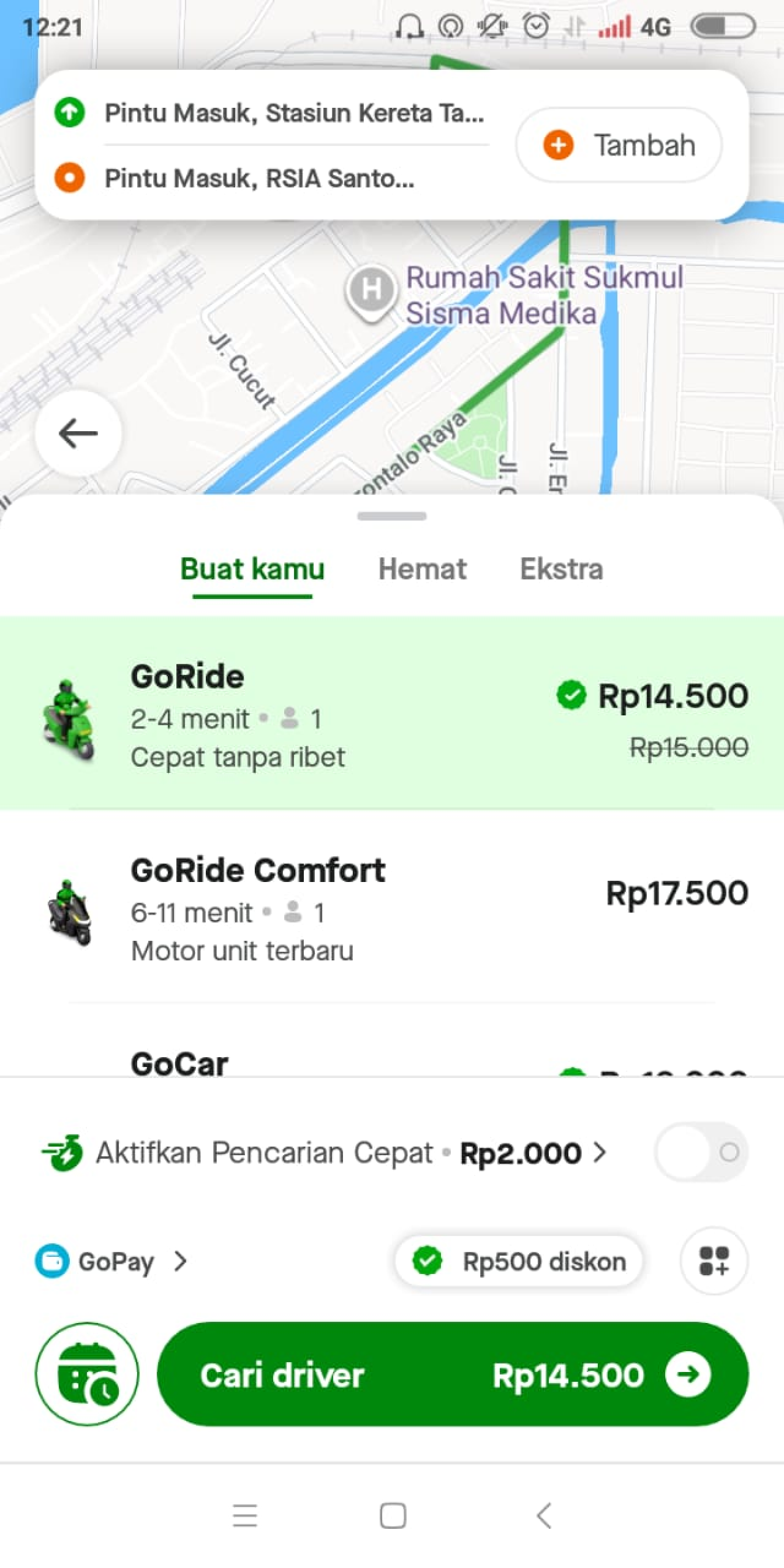Enable Aktifkan Pencarian Cepat switch

[x=701, y=1153]
